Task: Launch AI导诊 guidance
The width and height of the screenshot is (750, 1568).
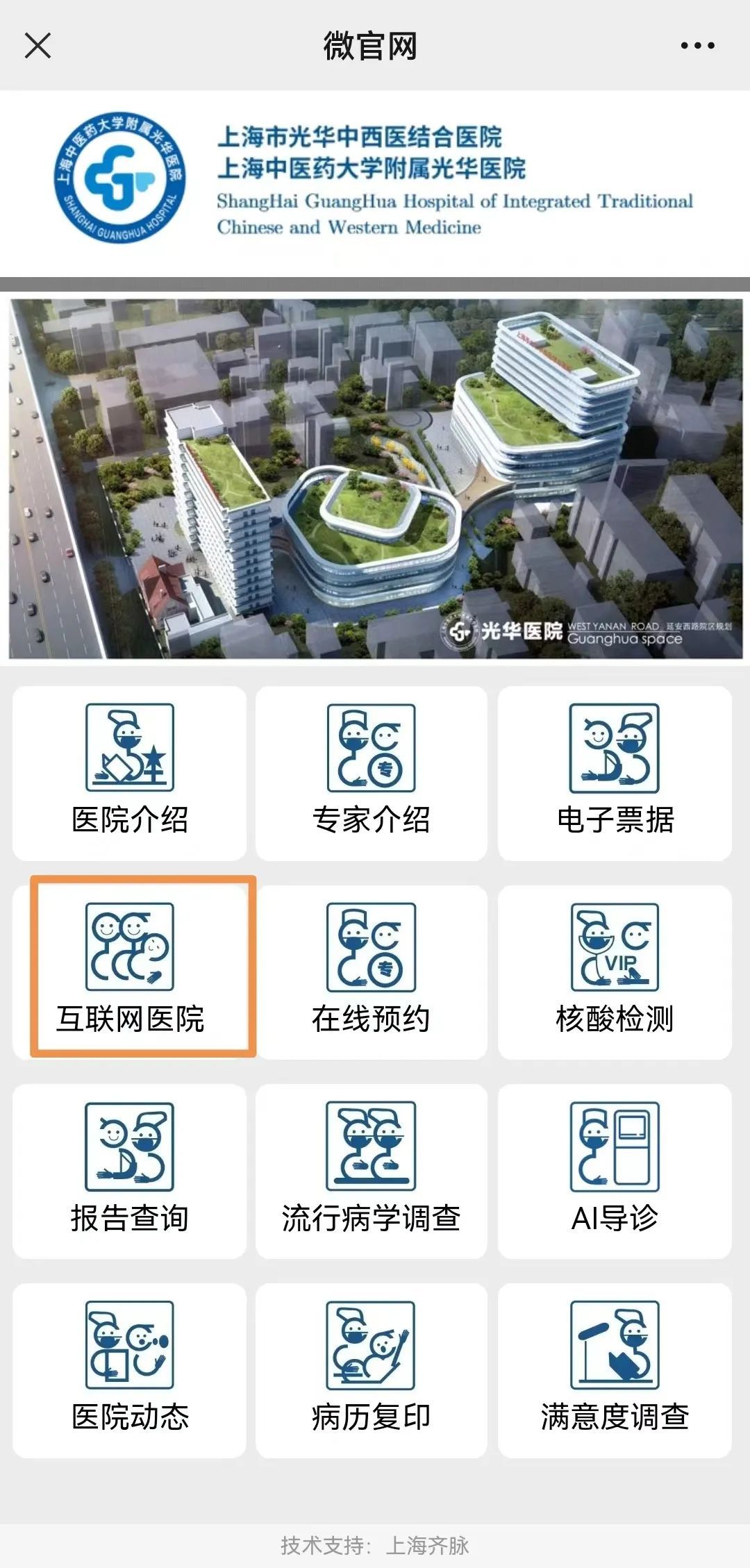Action: pyautogui.click(x=615, y=1170)
